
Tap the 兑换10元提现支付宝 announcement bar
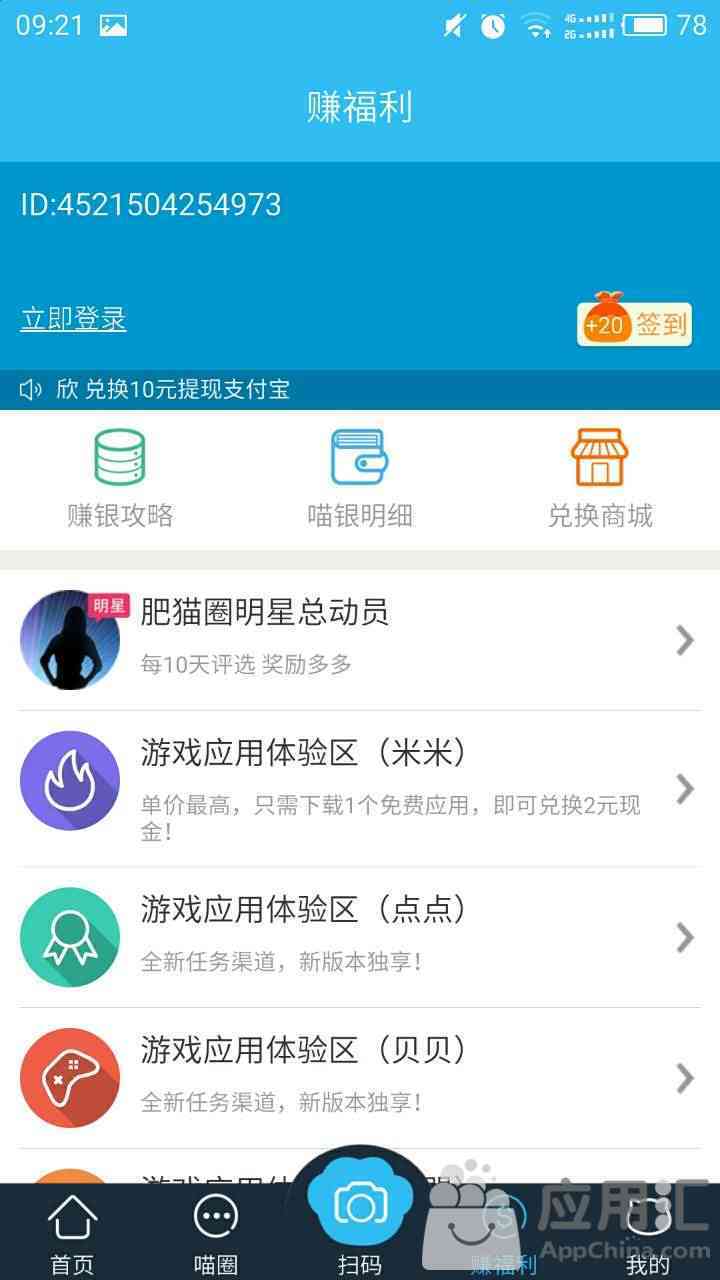point(360,390)
